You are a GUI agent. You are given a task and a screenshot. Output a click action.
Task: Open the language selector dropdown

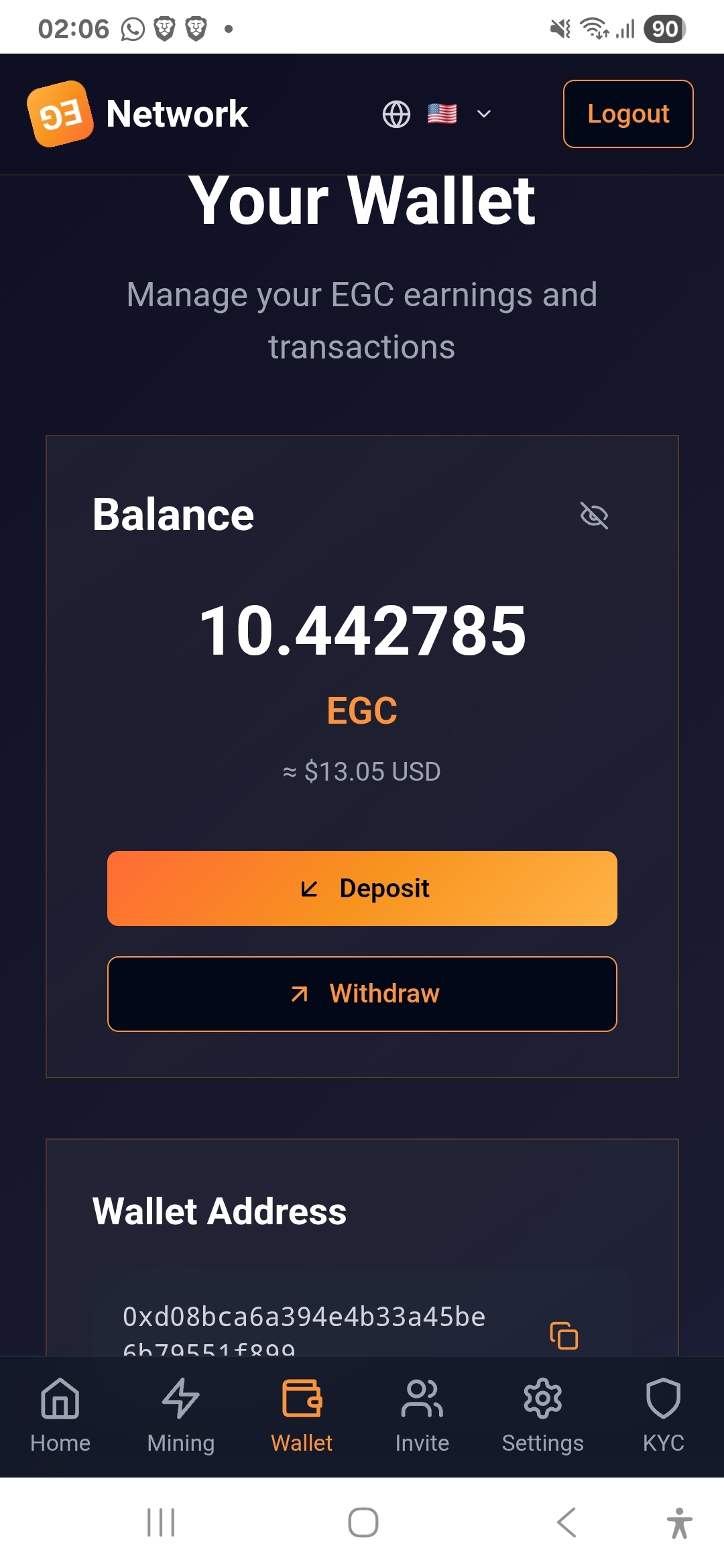[438, 114]
